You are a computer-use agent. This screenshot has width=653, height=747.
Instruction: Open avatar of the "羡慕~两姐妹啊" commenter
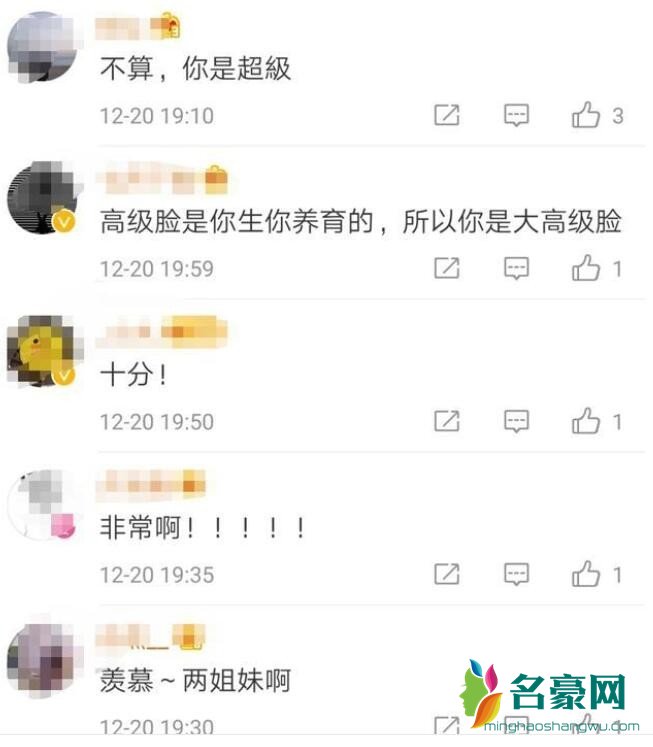42,658
